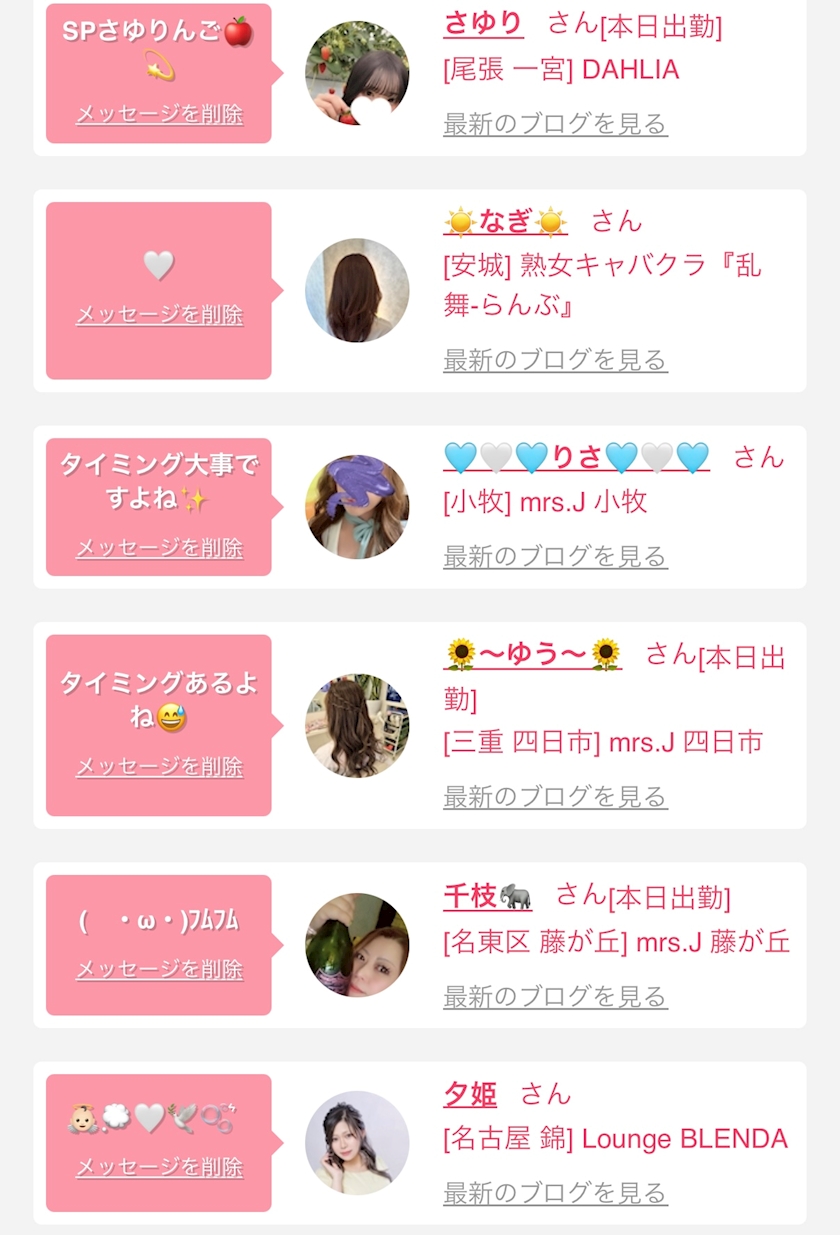Open 千枝's profile name link

point(487,896)
